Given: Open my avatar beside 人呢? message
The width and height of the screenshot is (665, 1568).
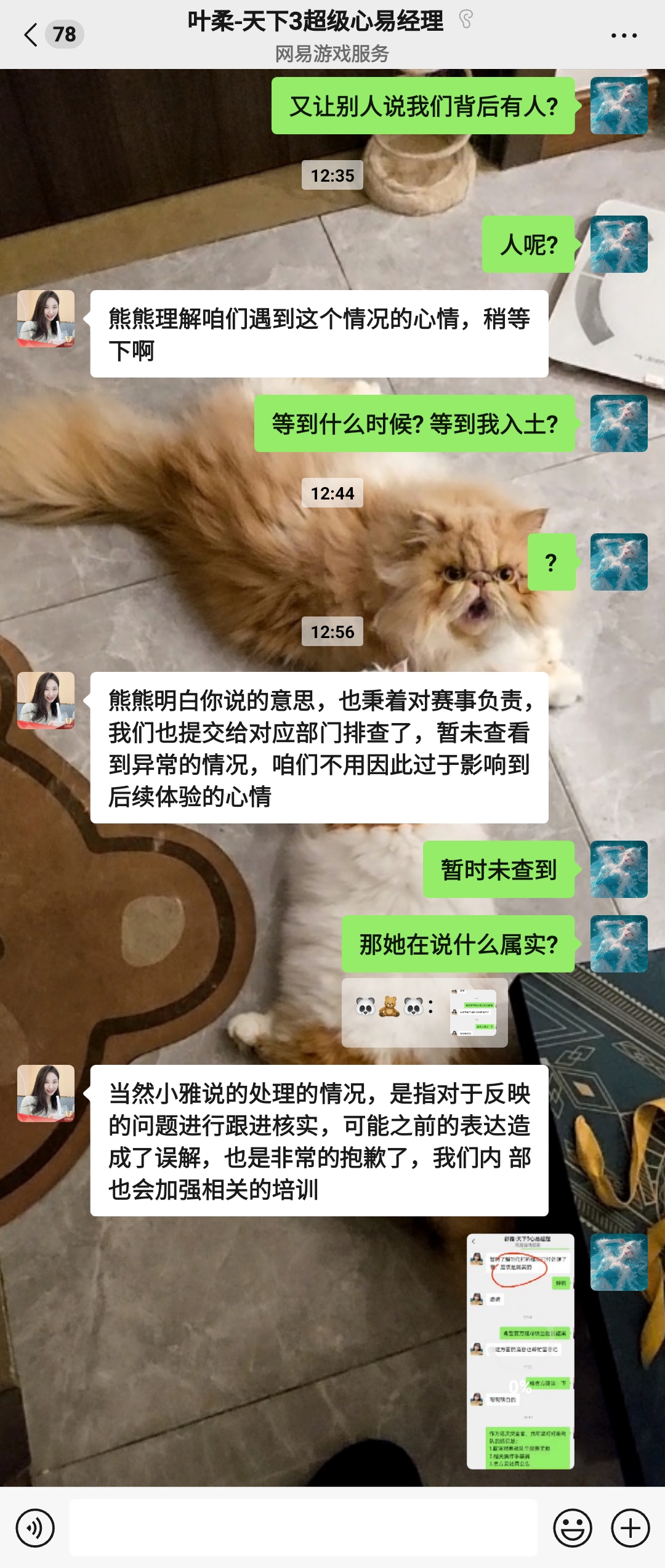Looking at the screenshot, I should pyautogui.click(x=618, y=244).
